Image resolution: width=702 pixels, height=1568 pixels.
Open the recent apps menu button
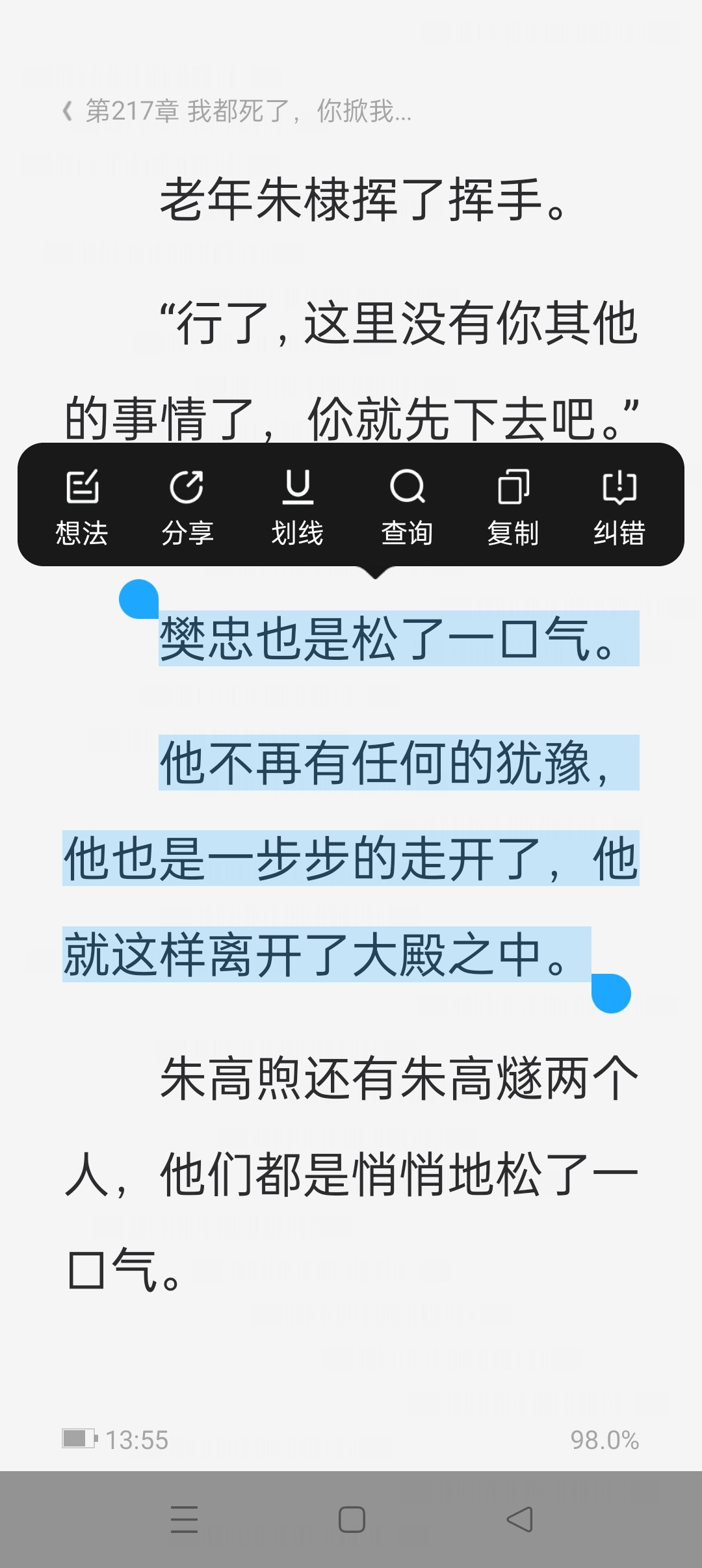click(x=184, y=1520)
